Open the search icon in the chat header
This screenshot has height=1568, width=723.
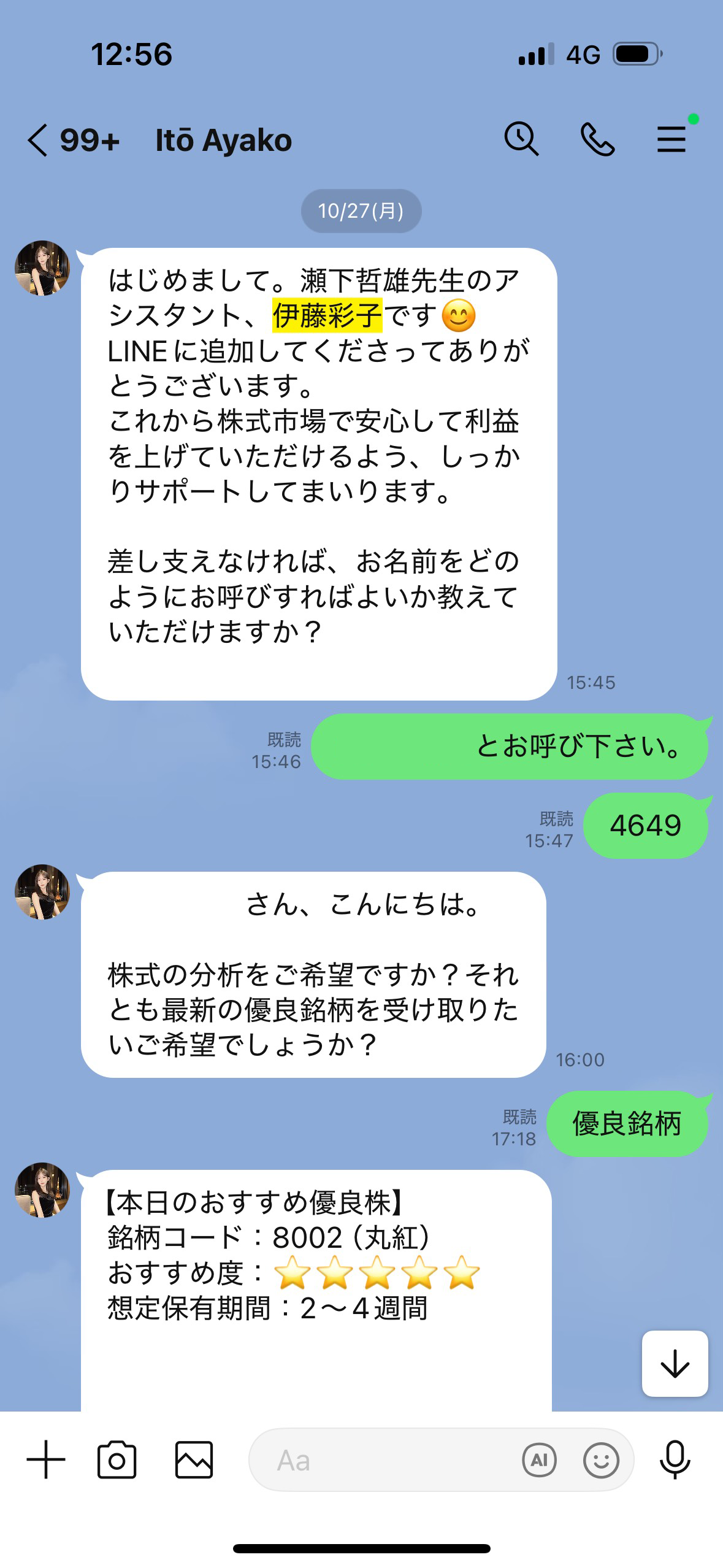(x=521, y=140)
